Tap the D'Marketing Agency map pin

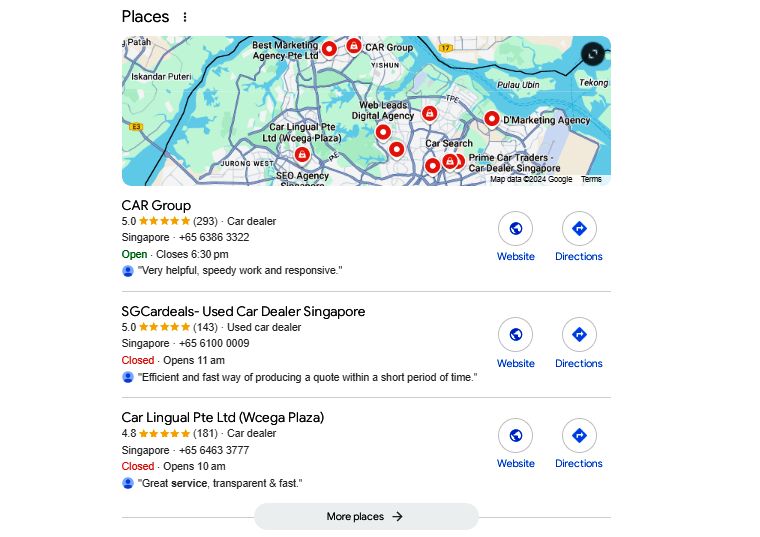coord(491,119)
